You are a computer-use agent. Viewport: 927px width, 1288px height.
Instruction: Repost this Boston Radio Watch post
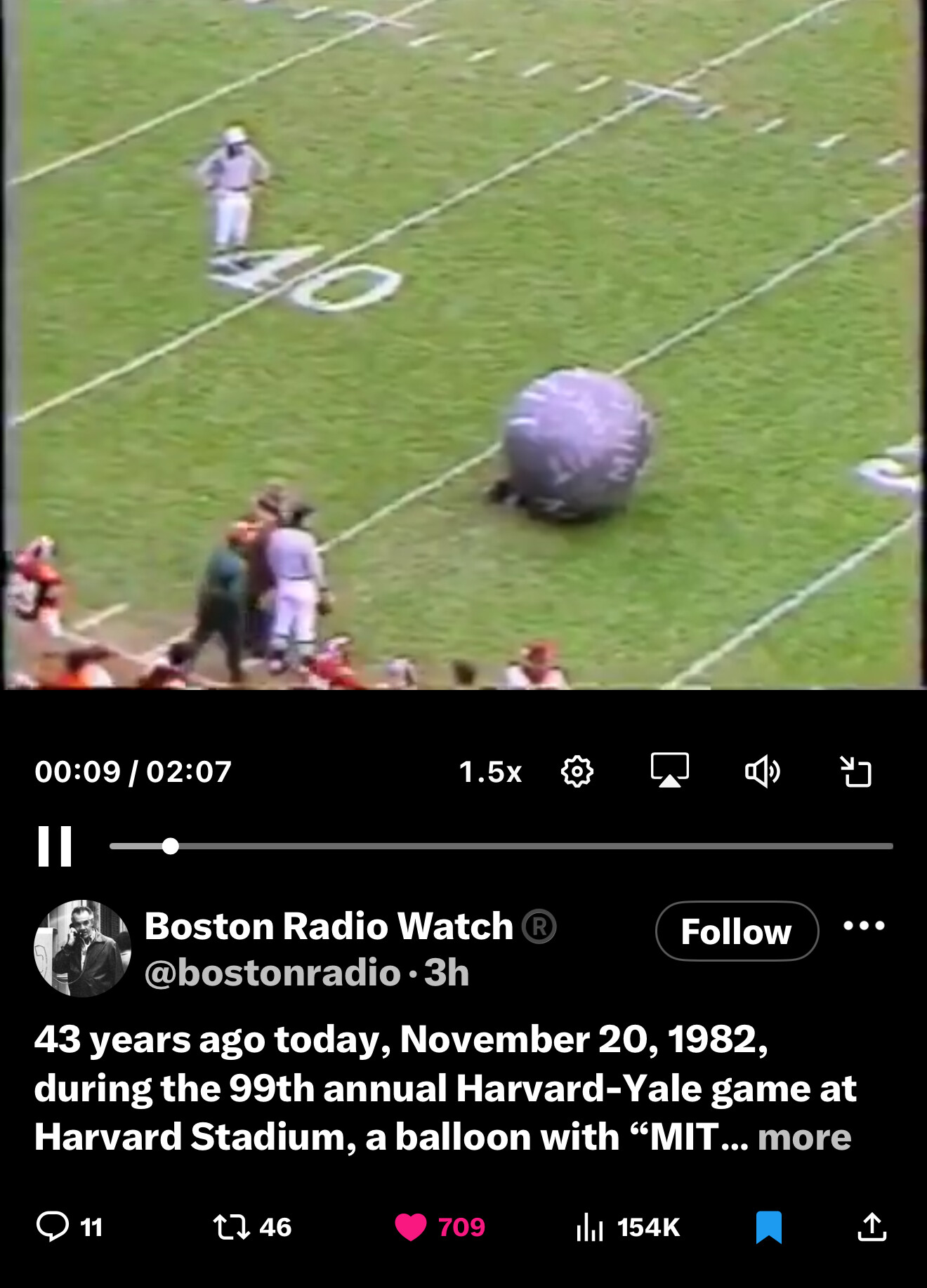(232, 1227)
